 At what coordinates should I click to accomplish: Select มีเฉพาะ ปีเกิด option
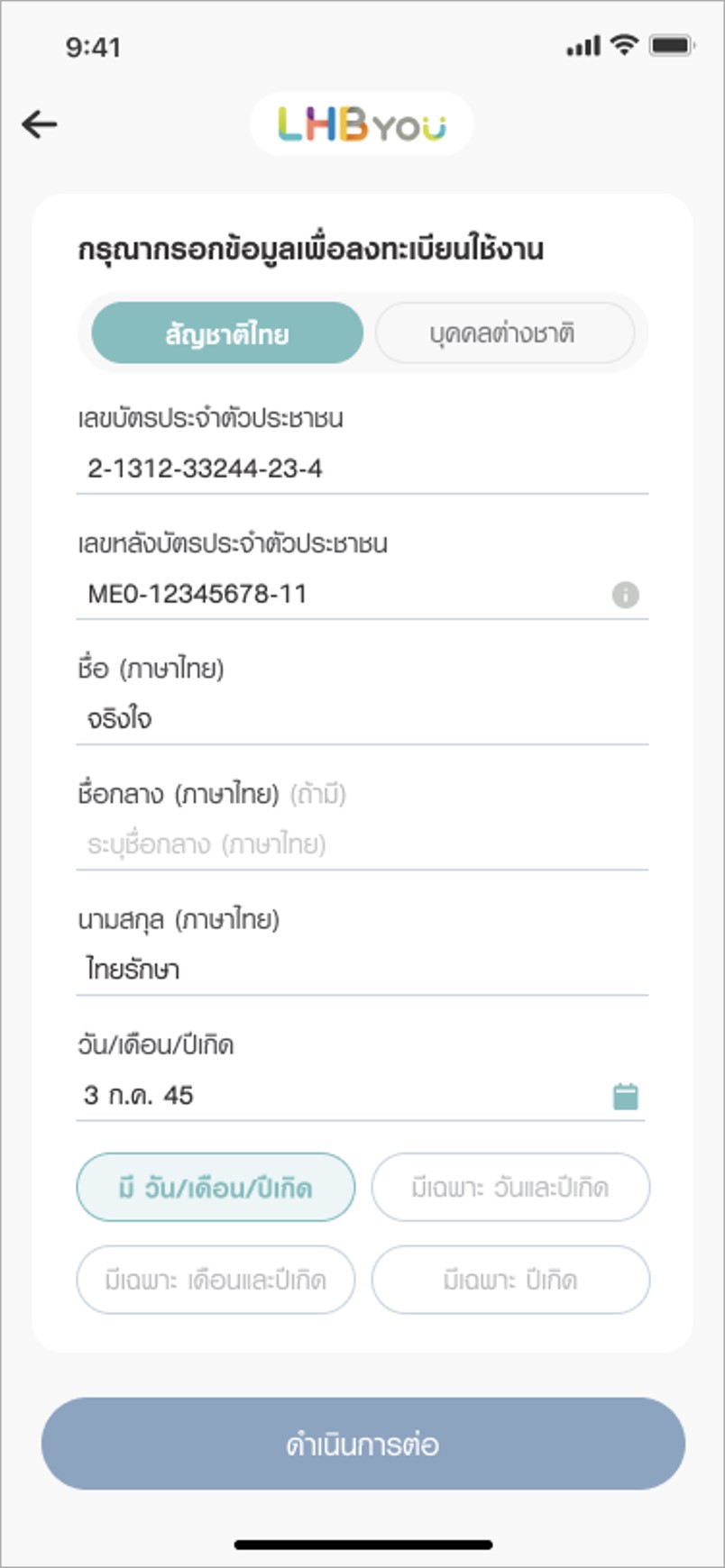point(509,1280)
